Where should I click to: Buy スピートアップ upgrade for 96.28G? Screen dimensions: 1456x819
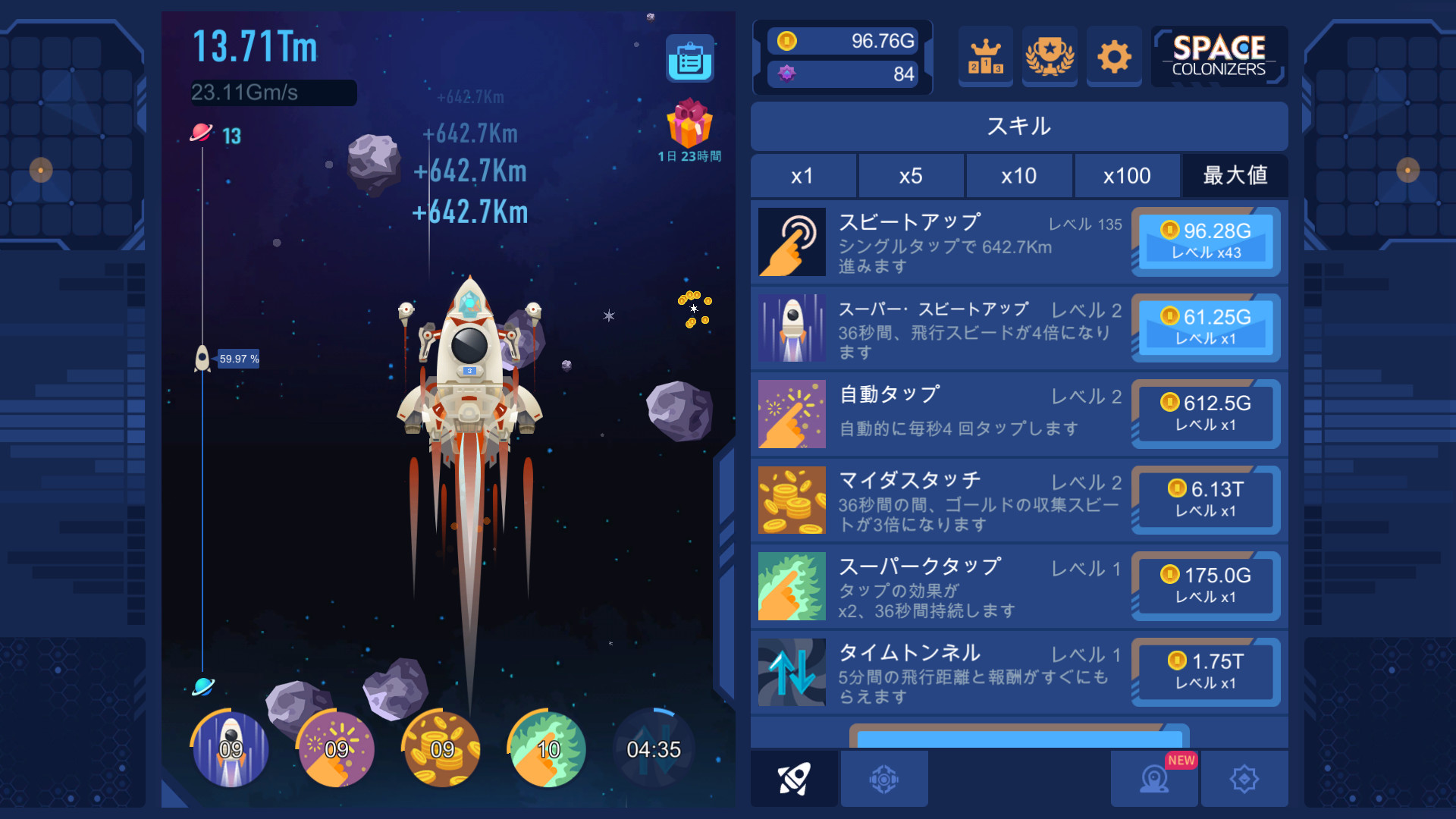click(1206, 241)
